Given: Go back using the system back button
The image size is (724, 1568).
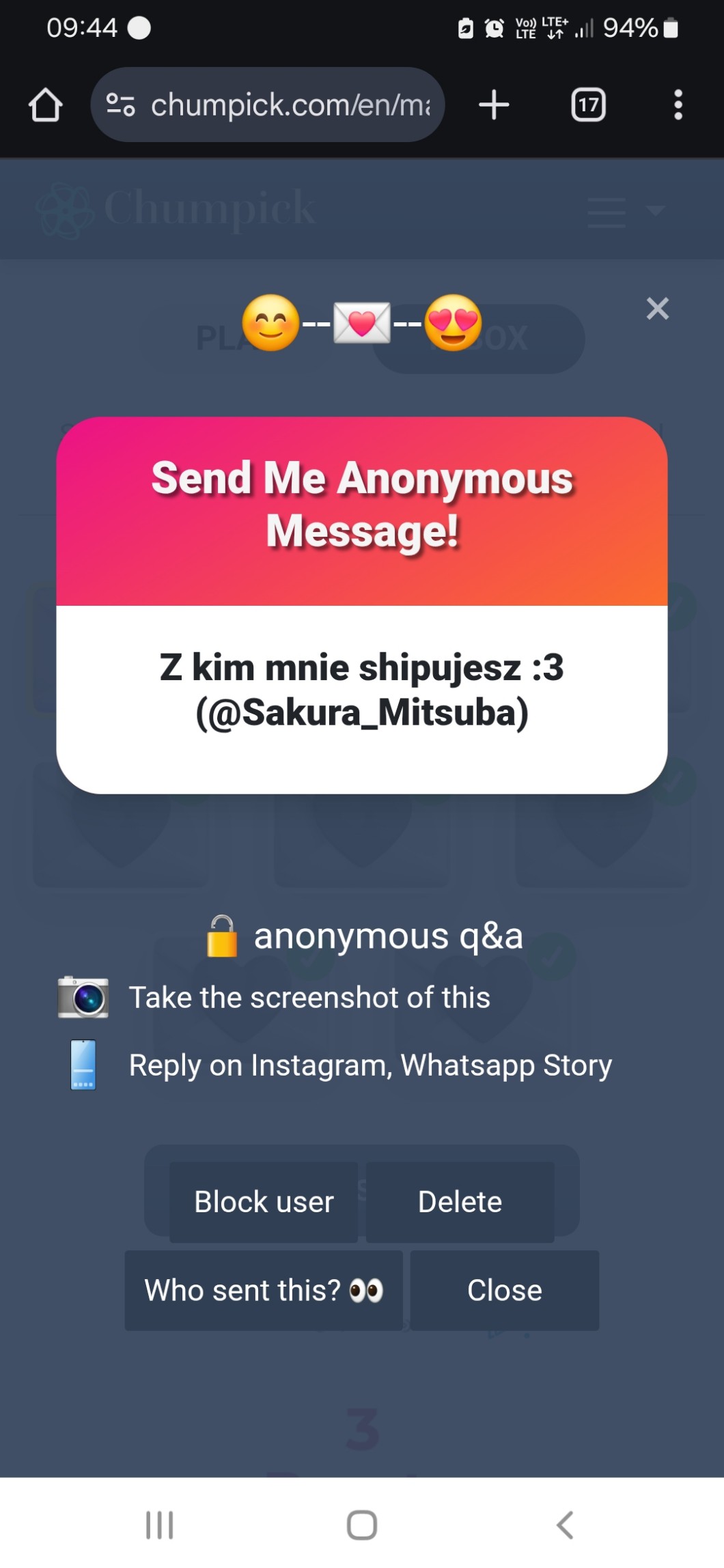Looking at the screenshot, I should pyautogui.click(x=564, y=1524).
